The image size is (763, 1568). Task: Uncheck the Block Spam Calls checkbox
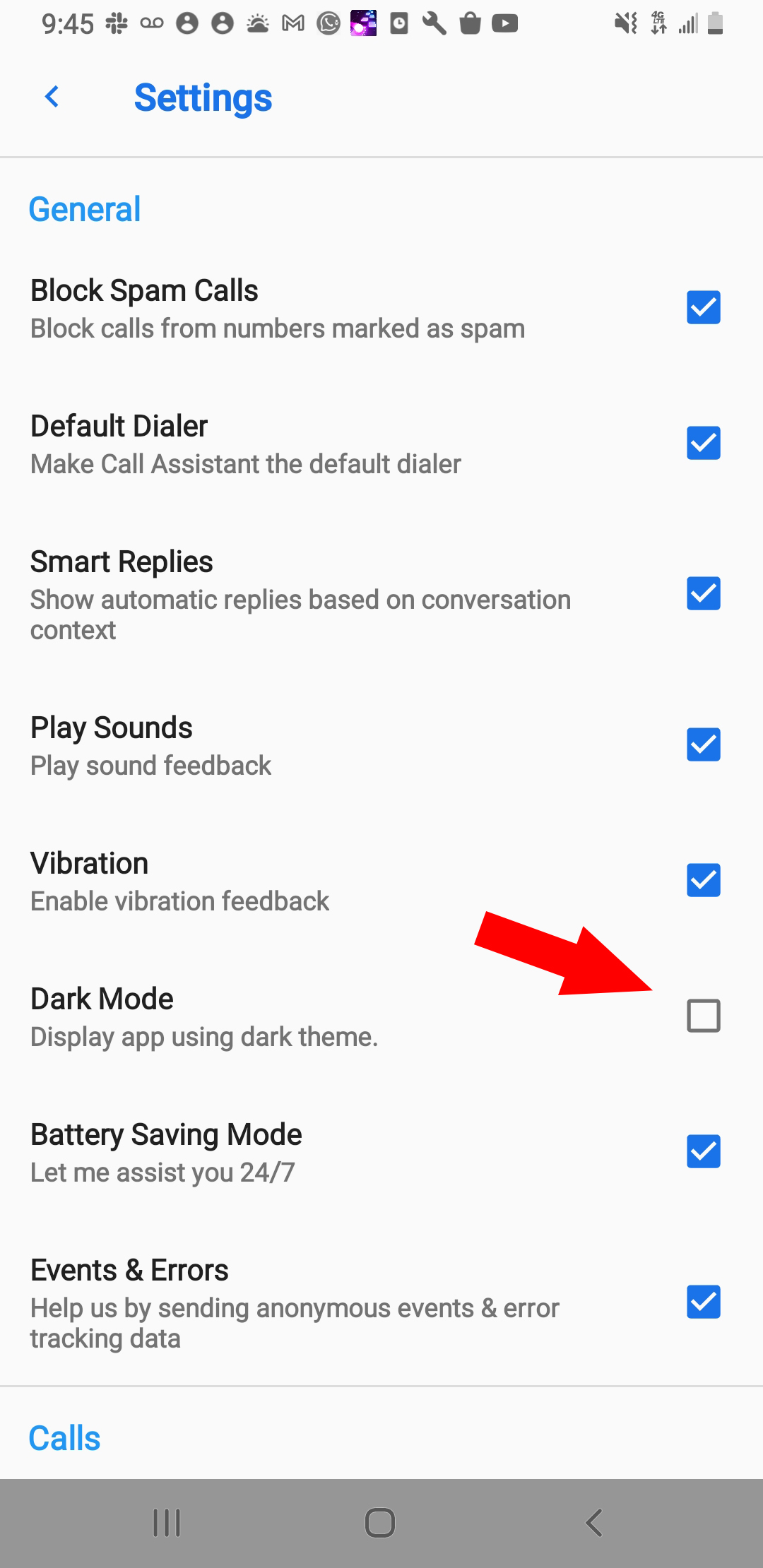click(x=703, y=307)
